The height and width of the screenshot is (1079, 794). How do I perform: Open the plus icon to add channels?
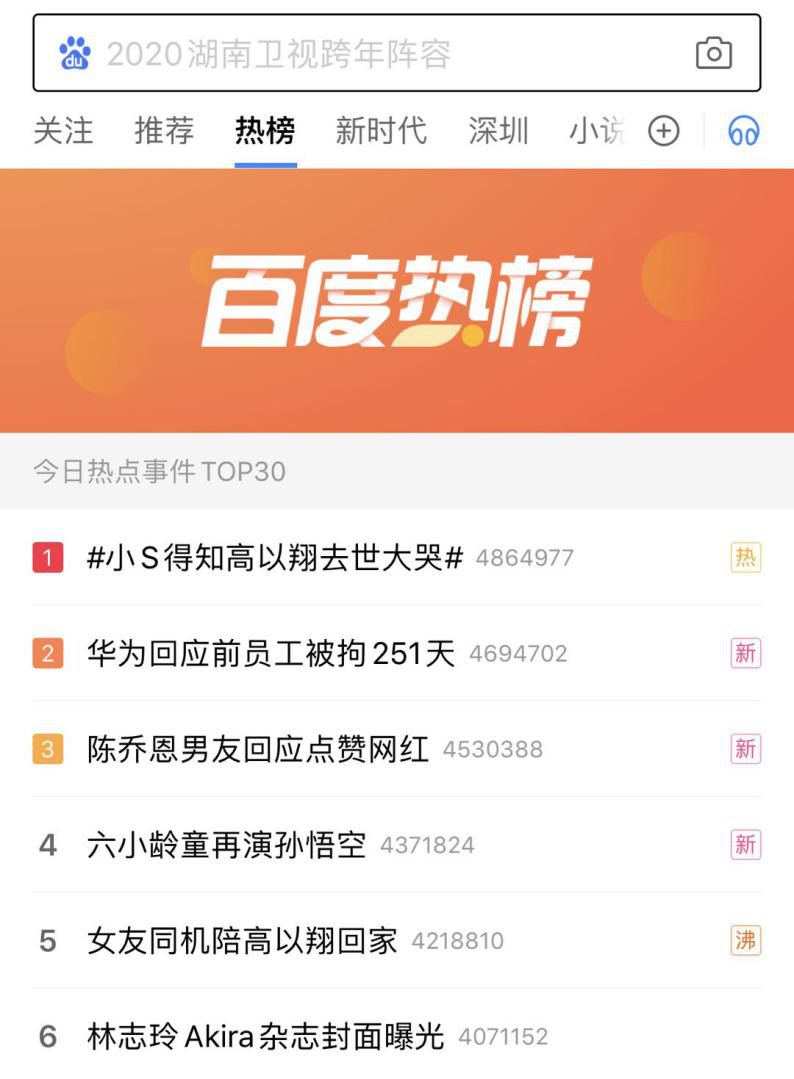(x=664, y=131)
